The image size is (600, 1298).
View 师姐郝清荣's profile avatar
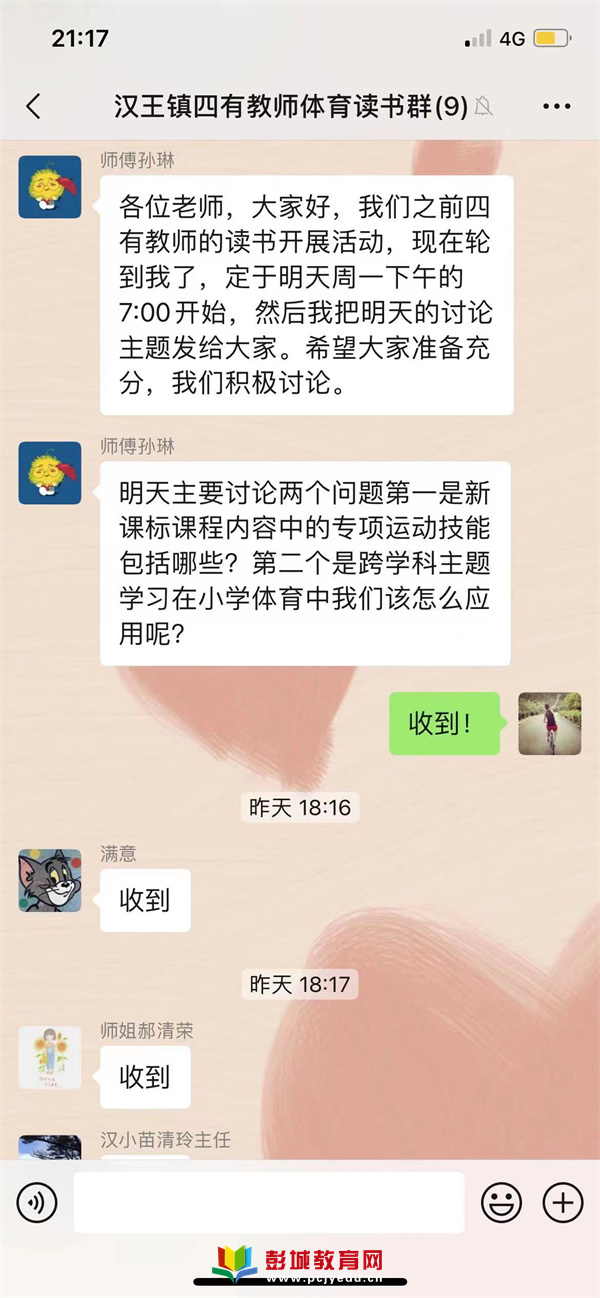point(50,1057)
